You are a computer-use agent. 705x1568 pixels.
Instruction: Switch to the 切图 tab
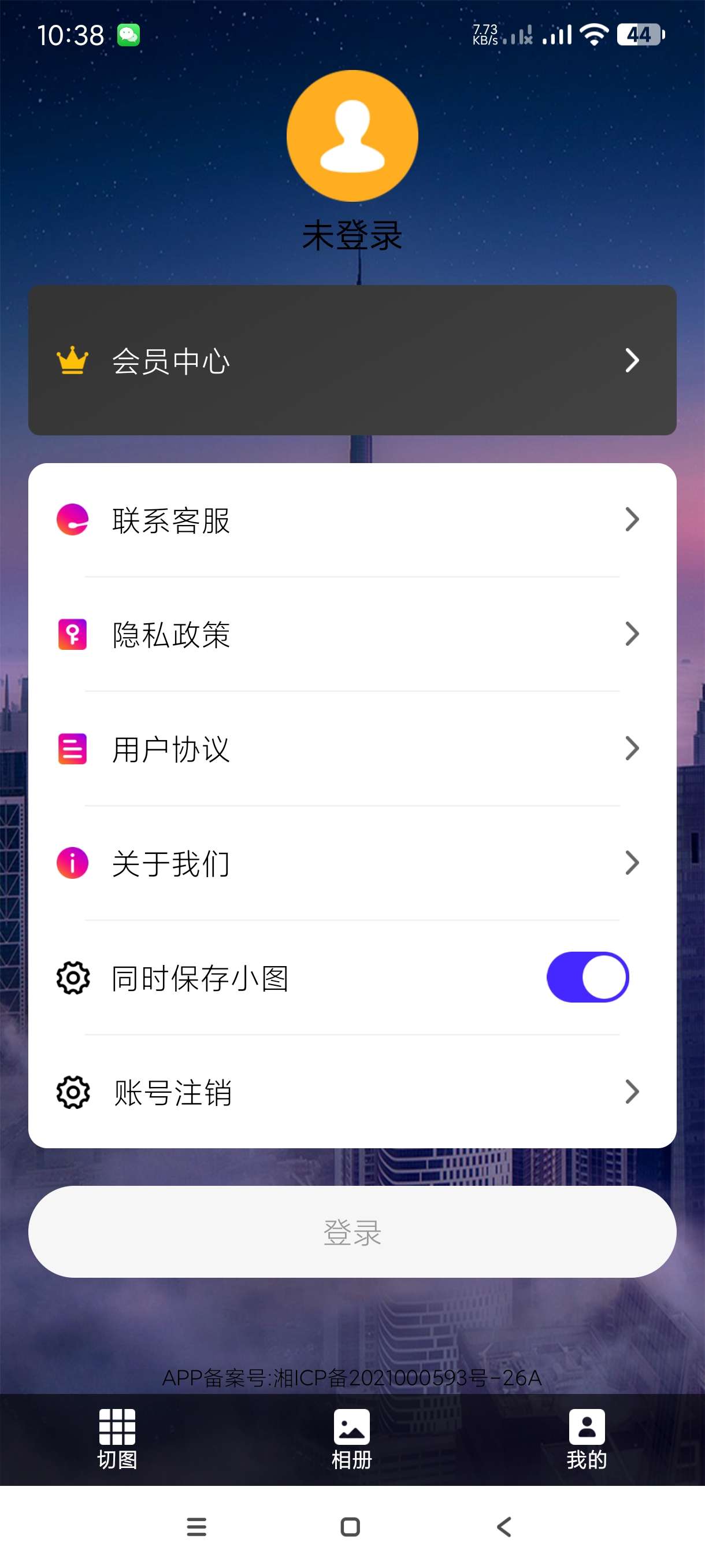pos(117,1439)
